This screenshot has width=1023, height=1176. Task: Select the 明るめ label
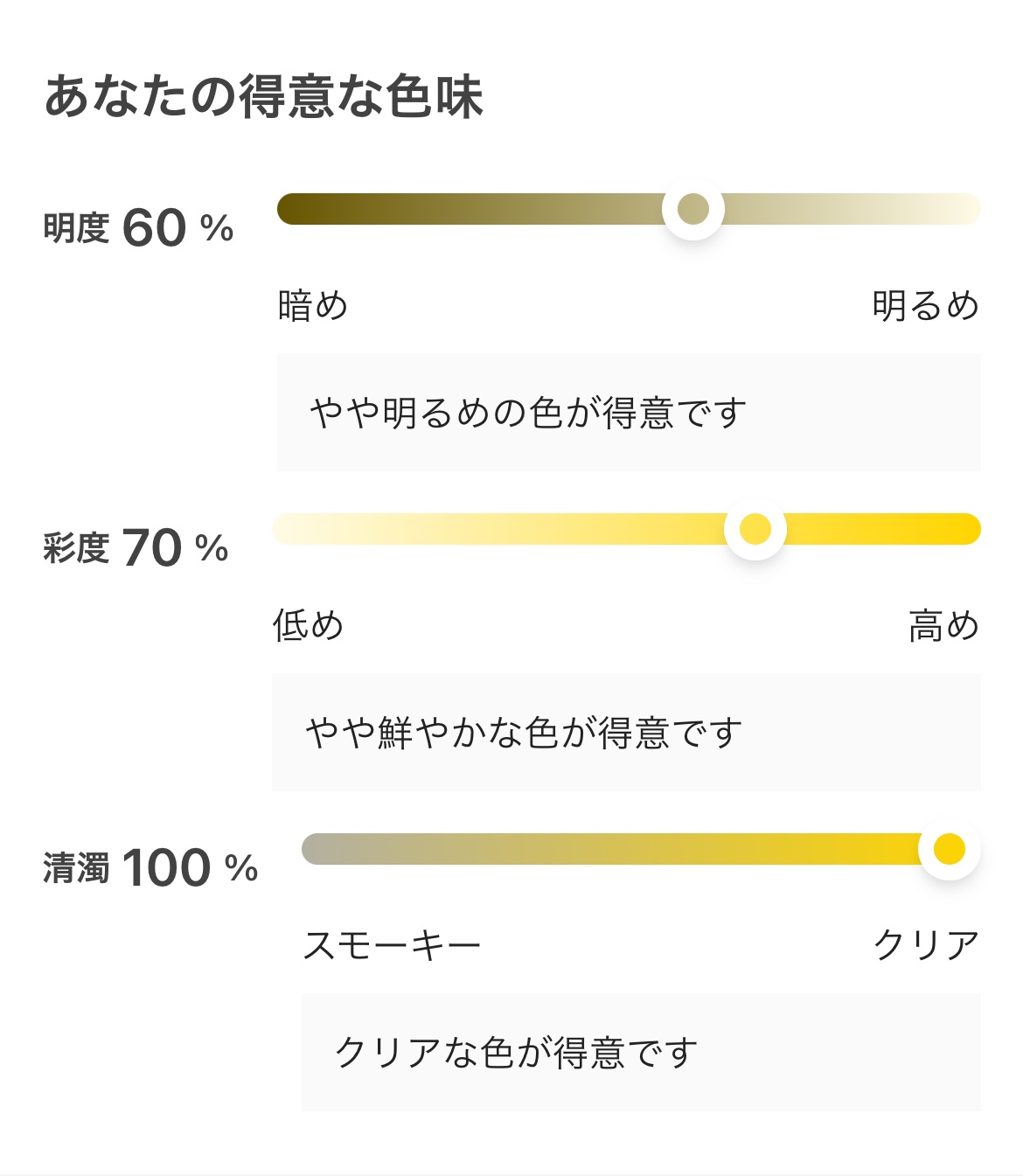pos(927,306)
